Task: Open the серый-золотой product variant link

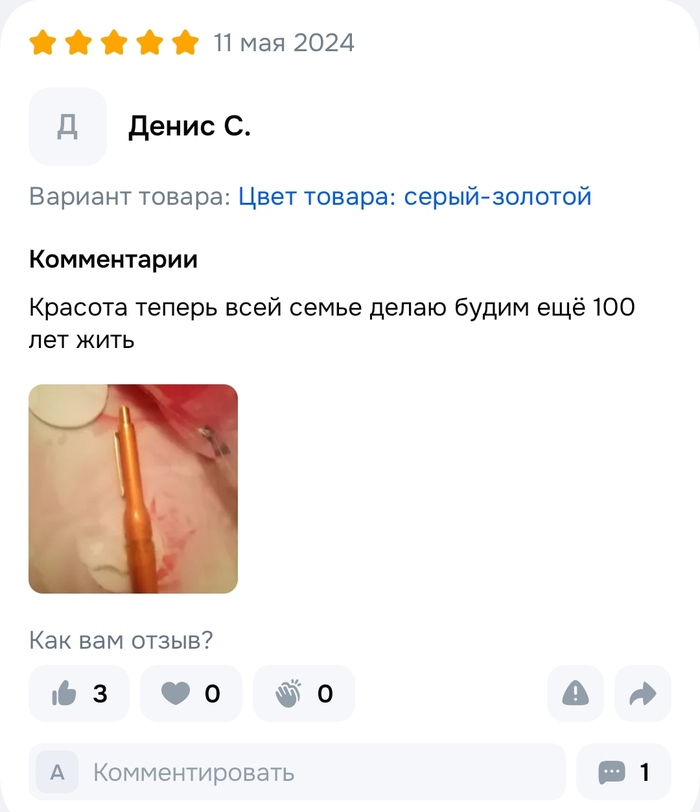Action: (x=414, y=196)
